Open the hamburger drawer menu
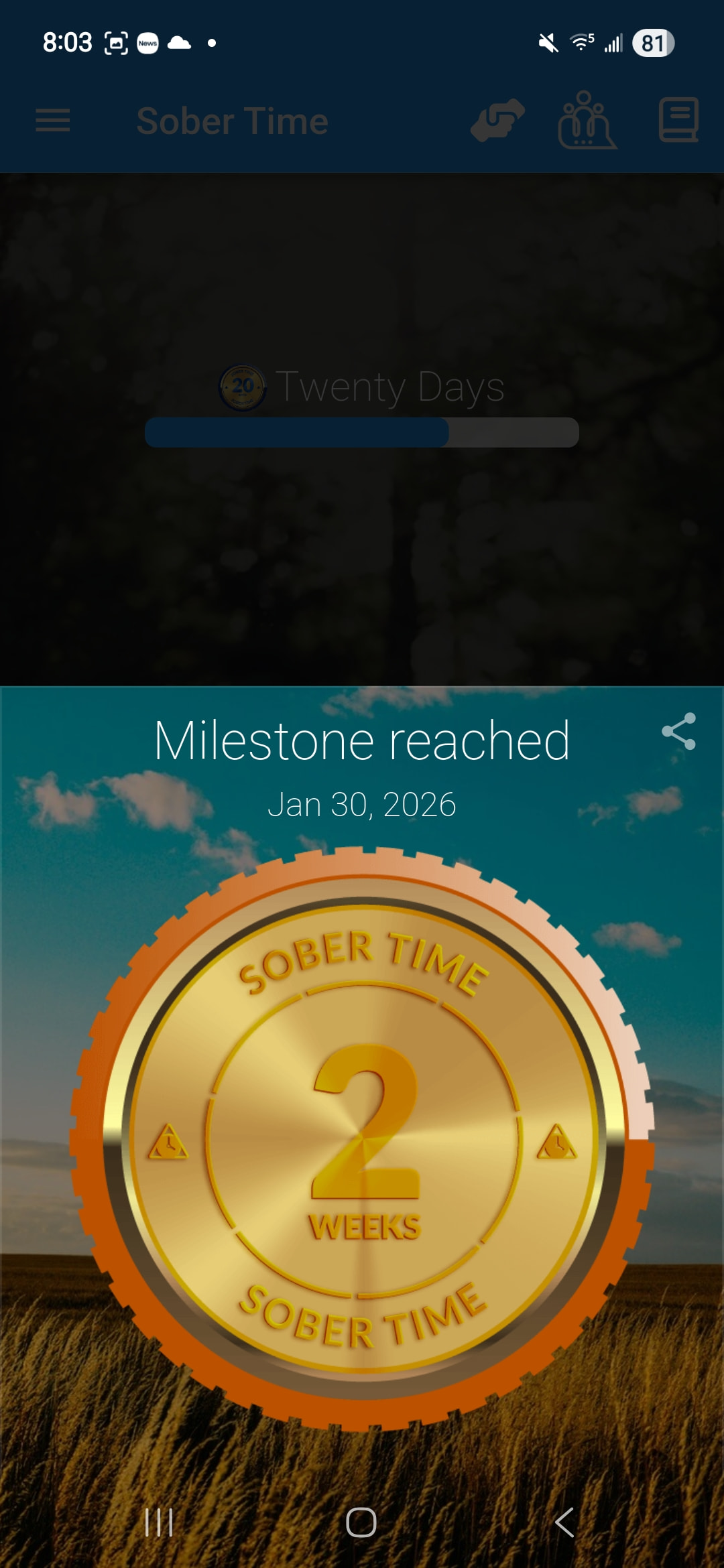Screen dimensions: 724x1568 (x=52, y=121)
